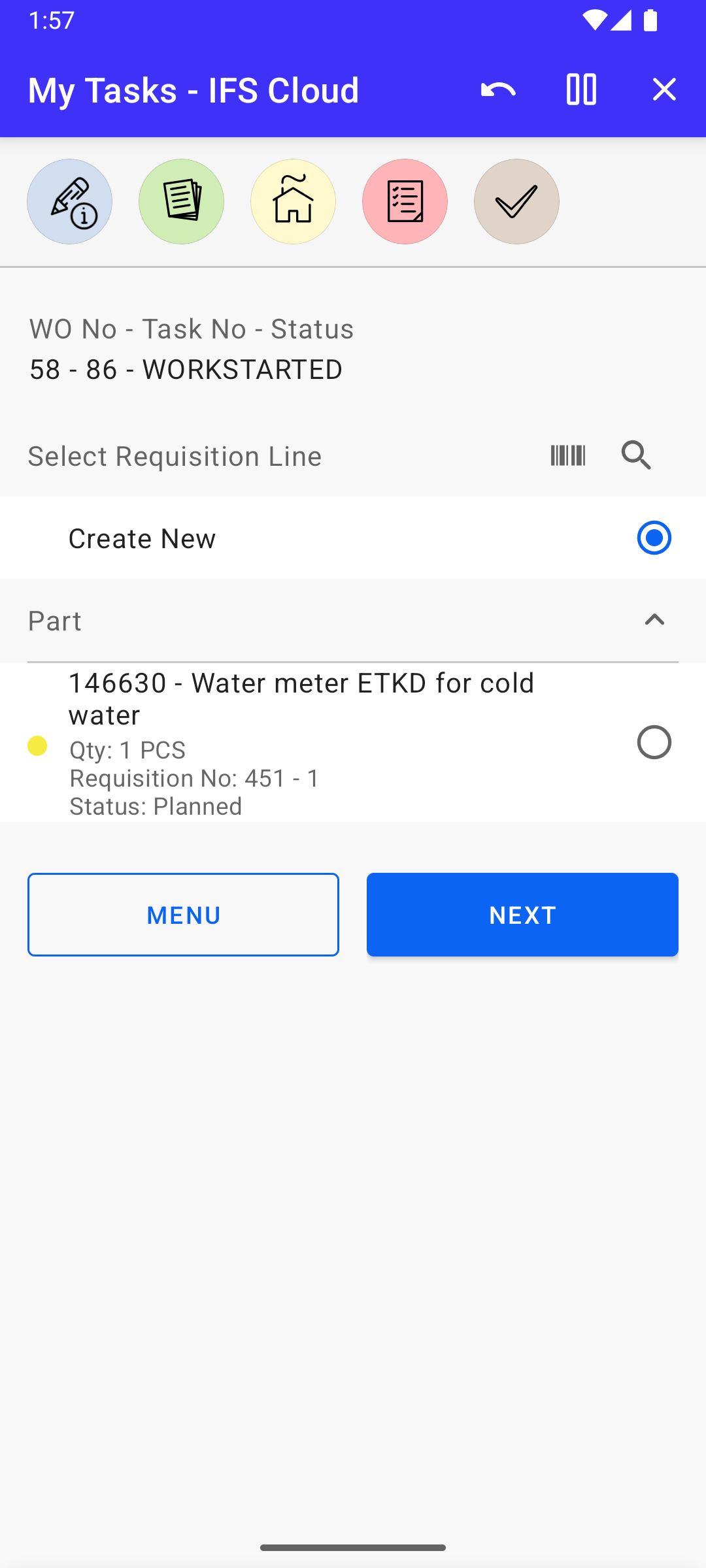This screenshot has width=706, height=1568.
Task: Search requisition lines
Action: [636, 455]
